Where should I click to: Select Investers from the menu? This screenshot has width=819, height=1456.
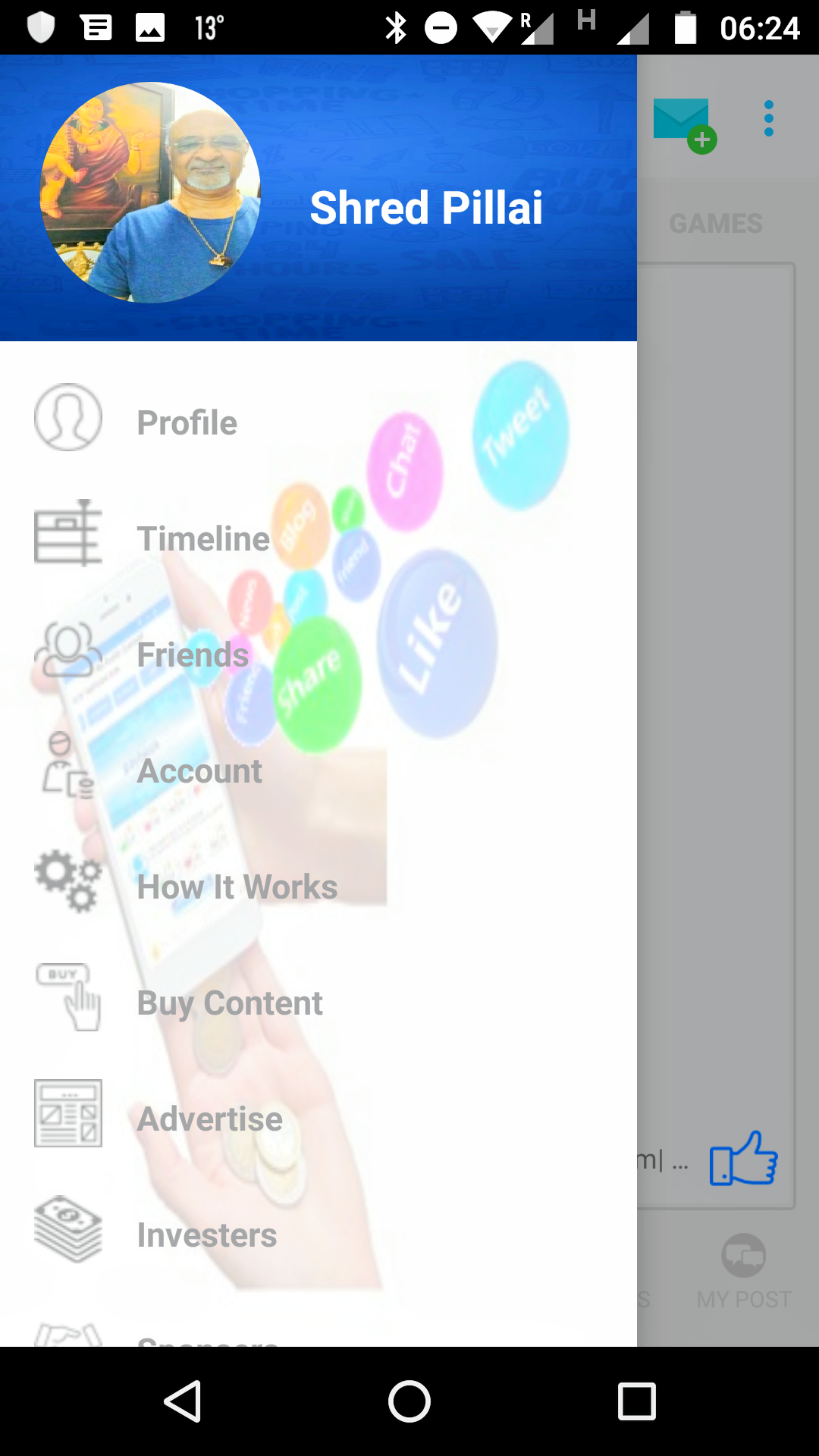point(318,1234)
